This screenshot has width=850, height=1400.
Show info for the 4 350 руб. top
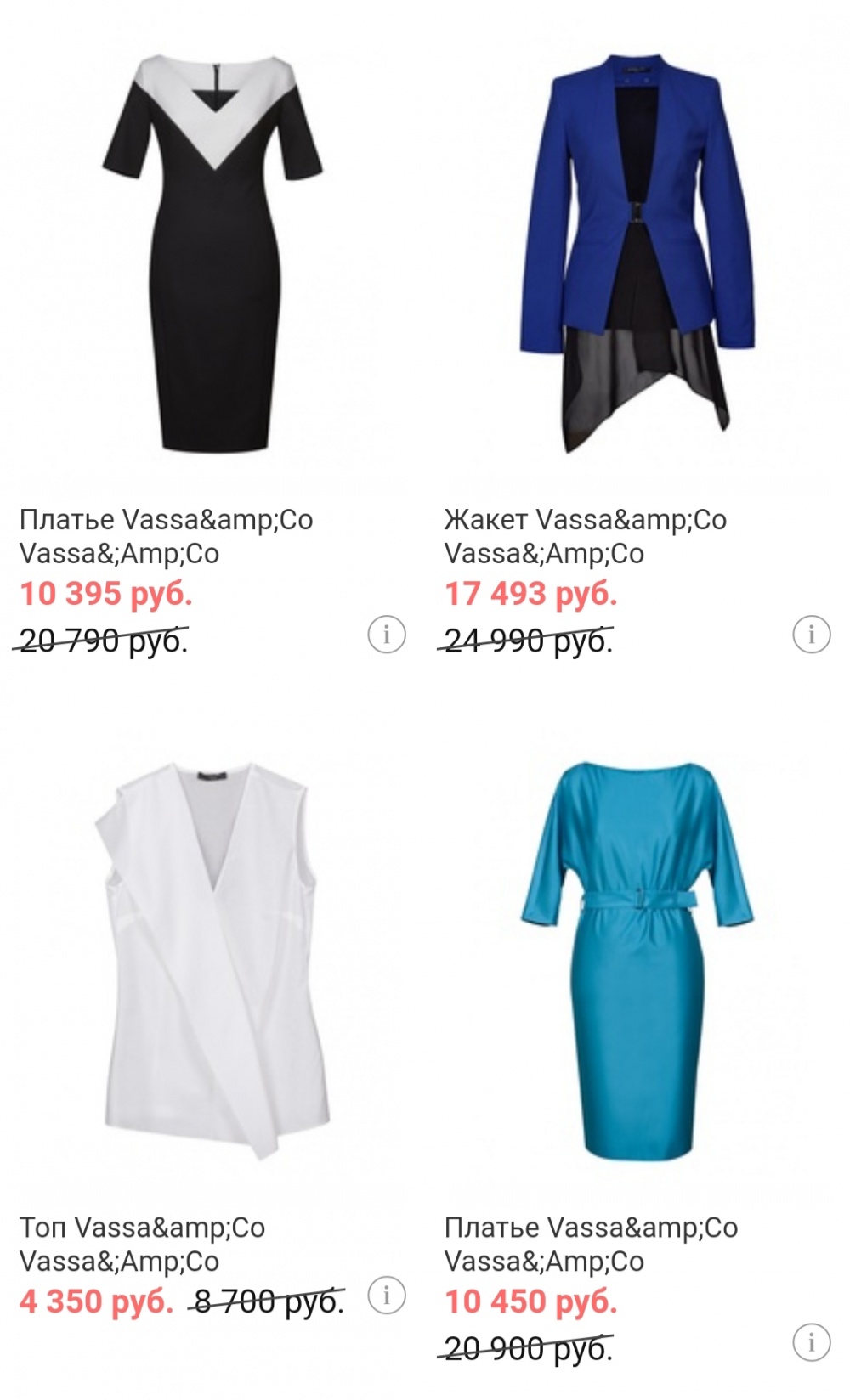coord(387,1296)
